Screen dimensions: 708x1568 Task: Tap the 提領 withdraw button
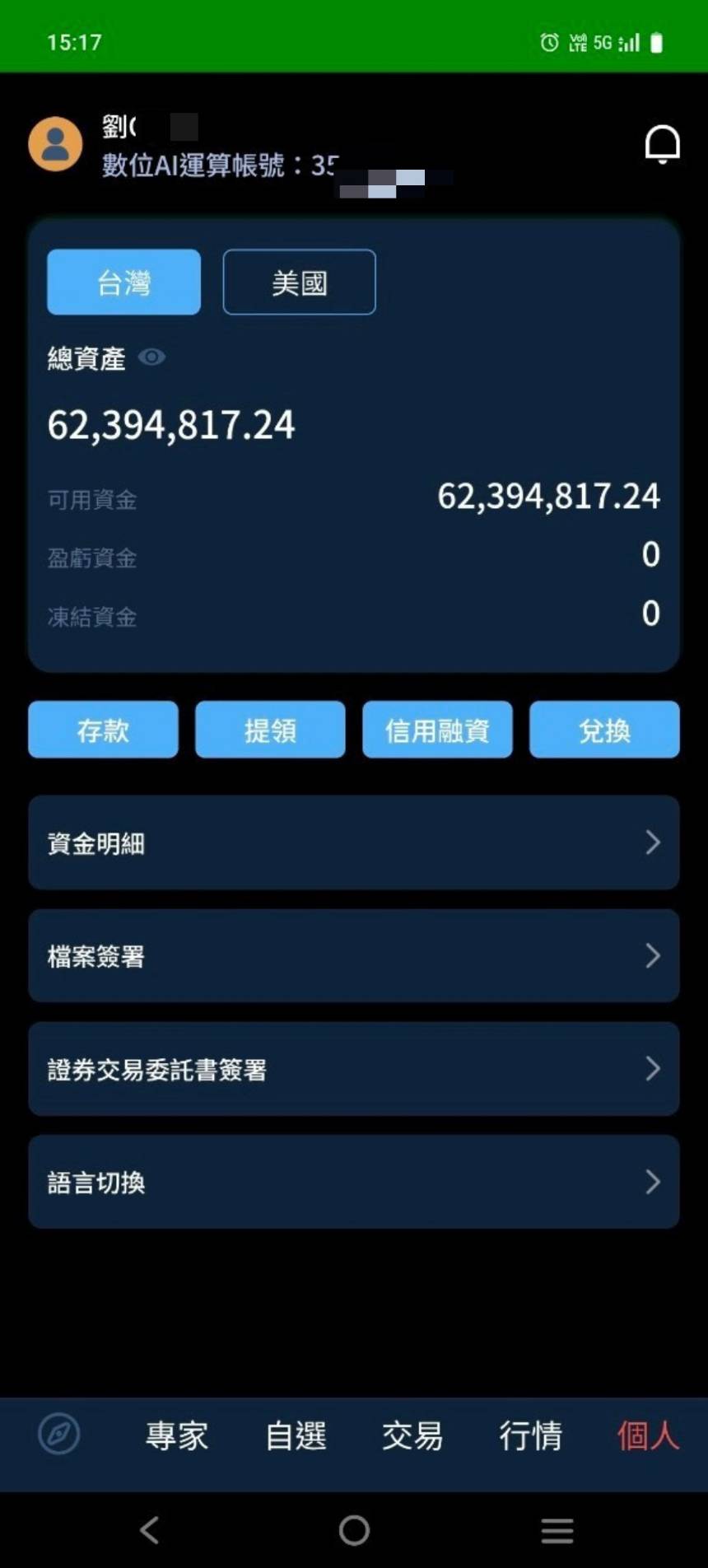click(x=270, y=730)
